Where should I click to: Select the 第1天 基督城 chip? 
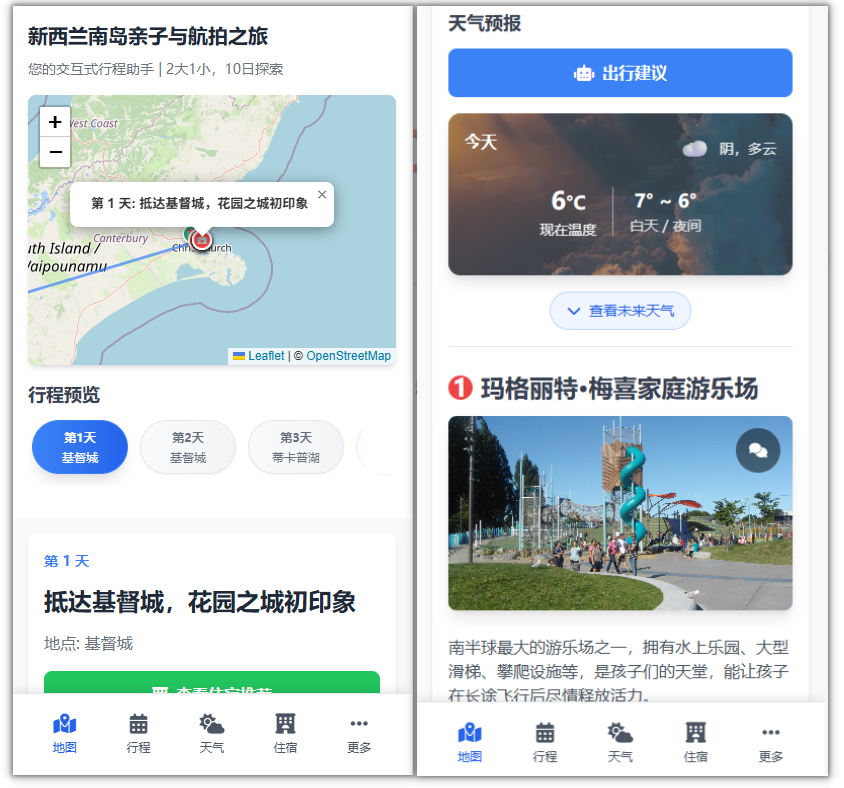[80, 447]
